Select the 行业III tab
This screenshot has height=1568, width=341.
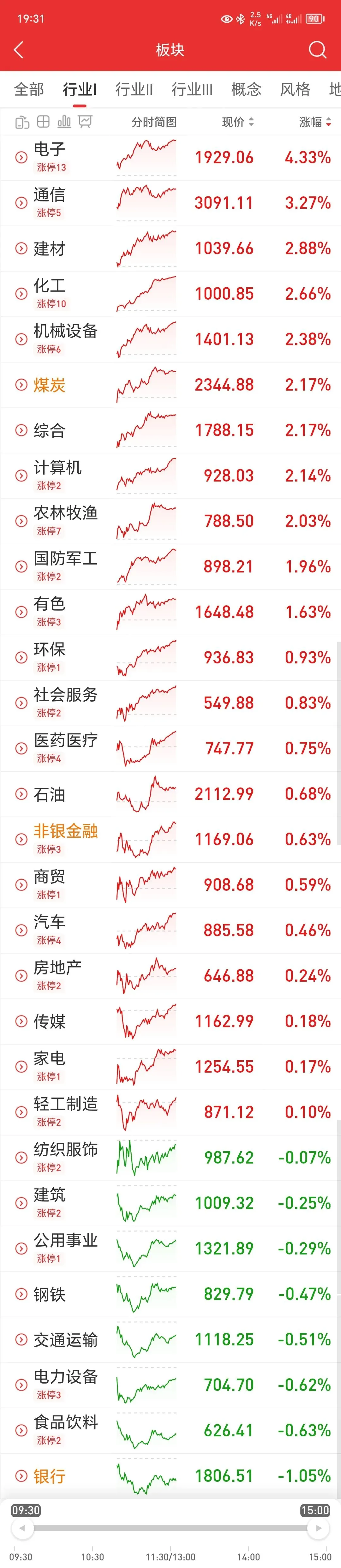click(192, 89)
